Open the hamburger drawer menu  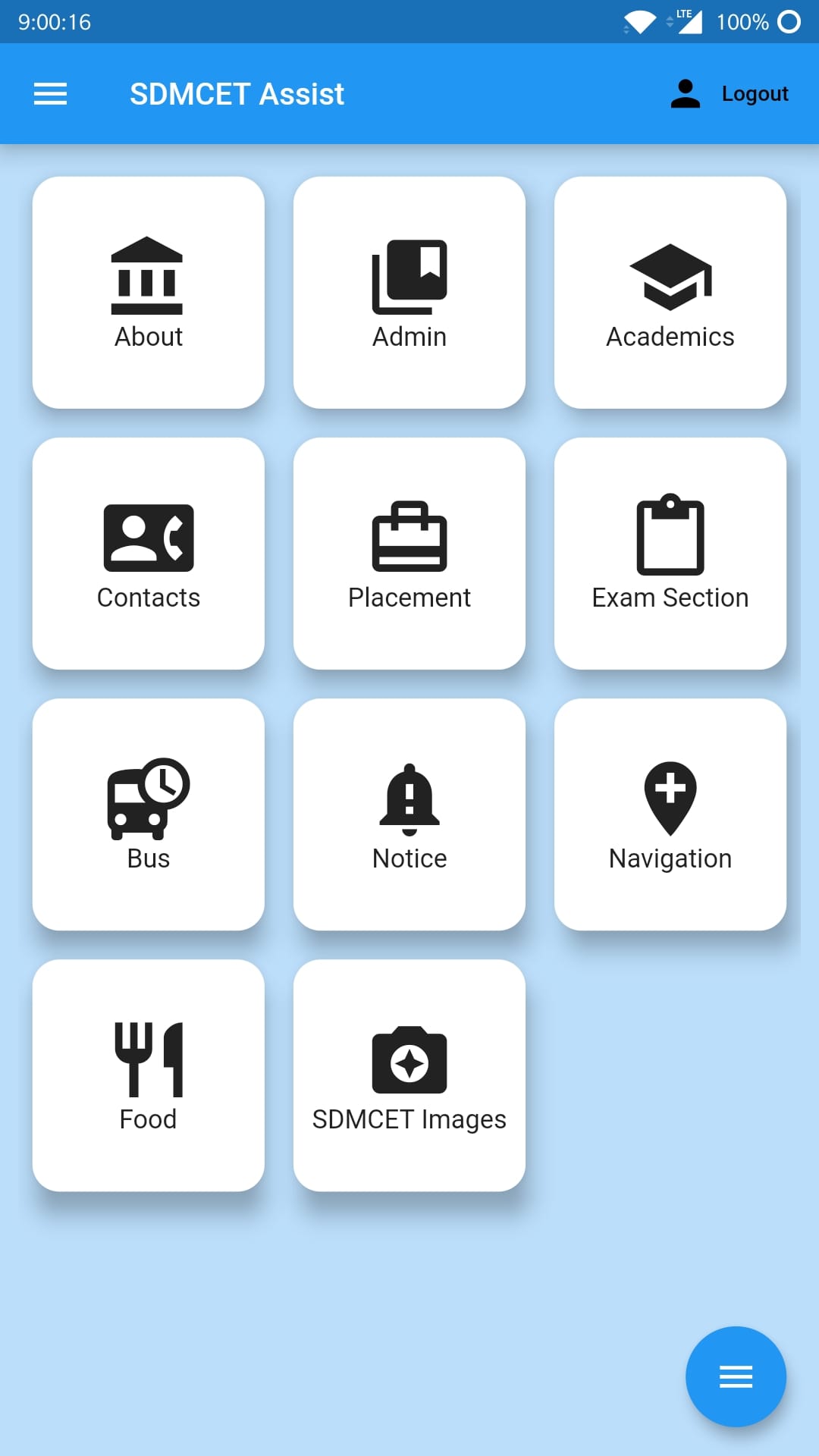tap(50, 94)
